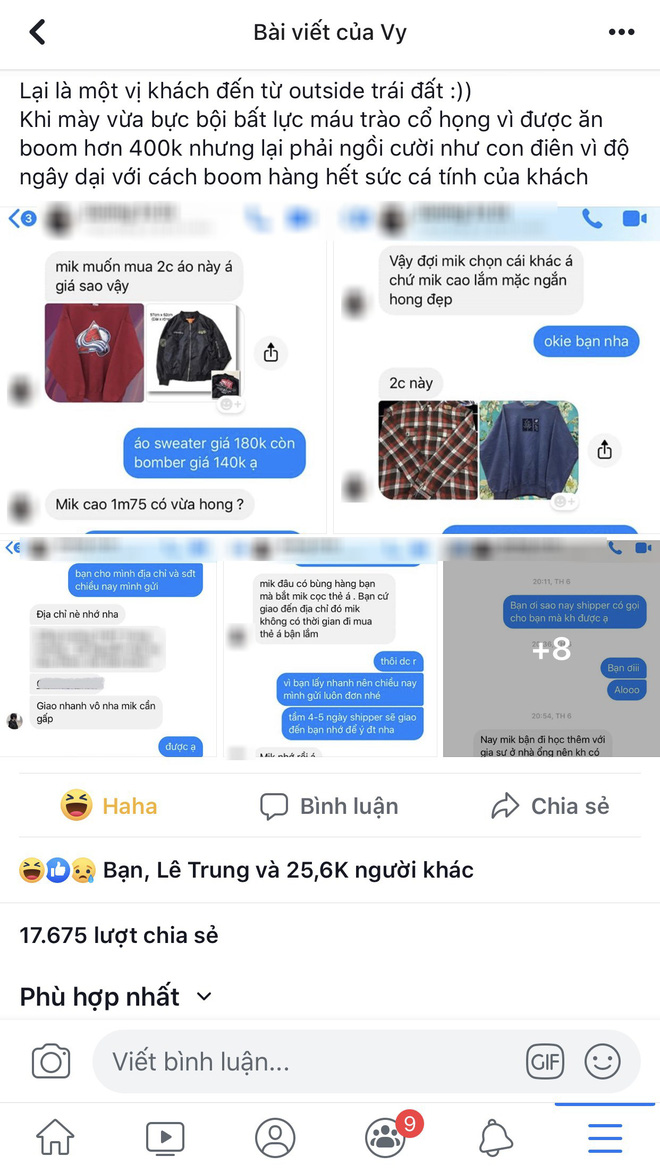Open Bình luận to comment
This screenshot has width=660, height=1173.
point(329,806)
